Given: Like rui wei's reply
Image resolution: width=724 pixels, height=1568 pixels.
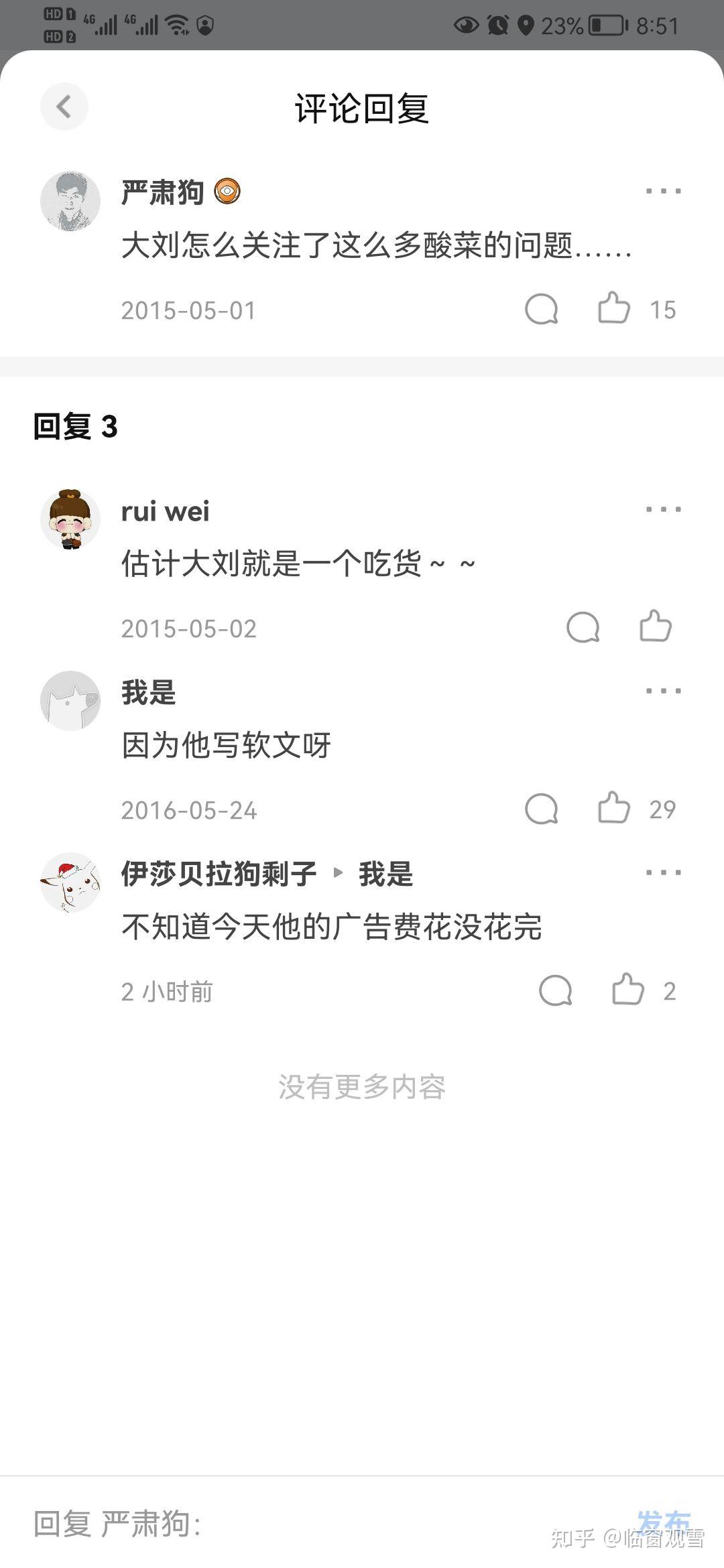Looking at the screenshot, I should pos(655,627).
